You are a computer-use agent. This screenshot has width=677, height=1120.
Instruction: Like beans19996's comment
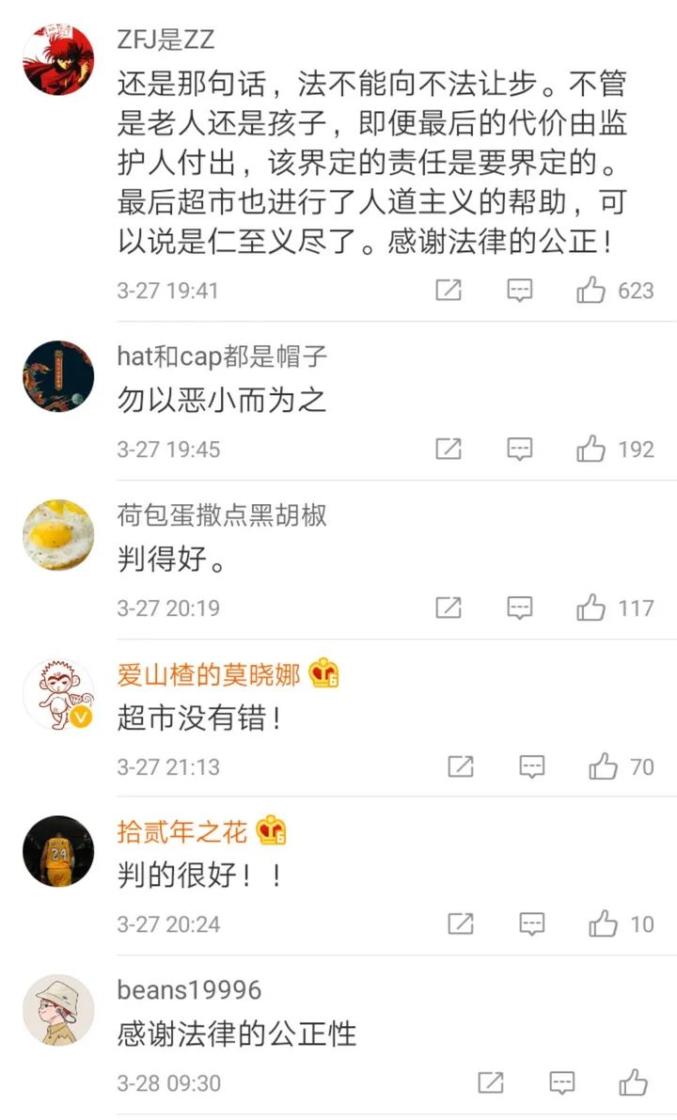tap(633, 1083)
